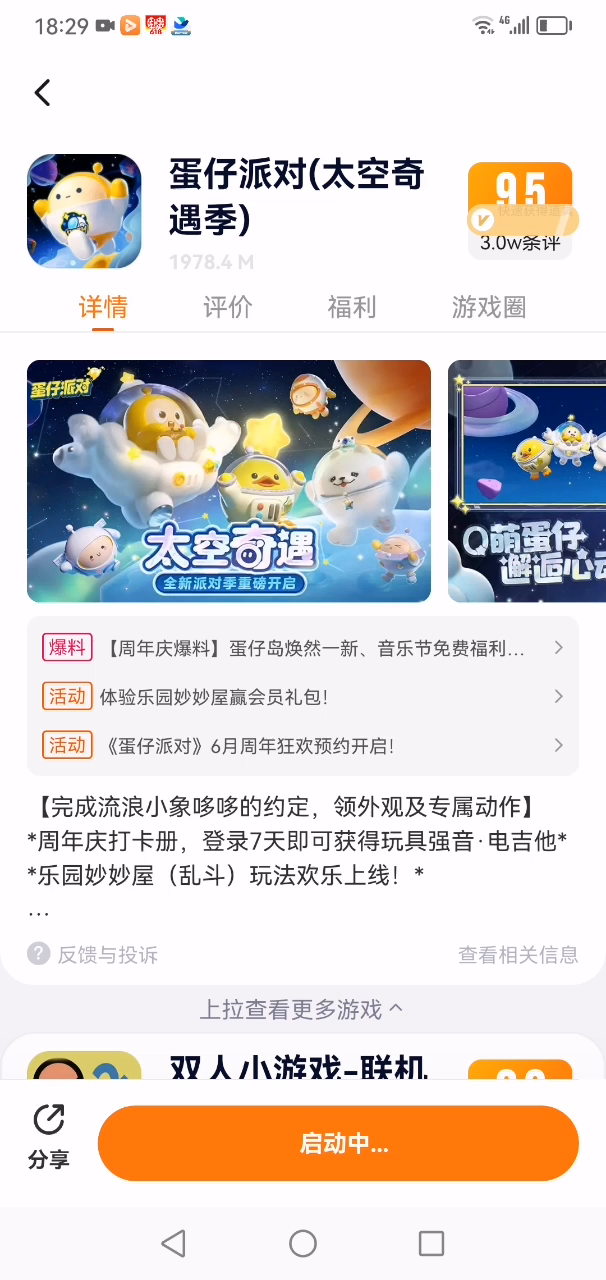Screen dimensions: 606x1280
Task: Open the 9.5 rating badge
Action: [x=520, y=209]
